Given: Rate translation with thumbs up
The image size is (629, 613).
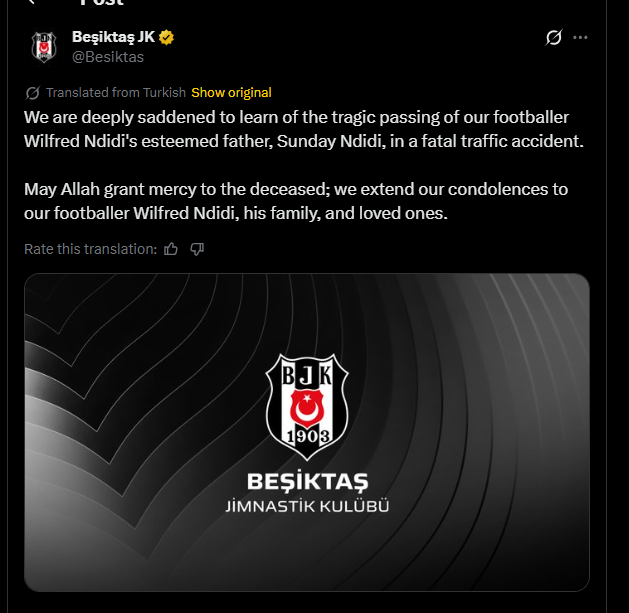Looking at the screenshot, I should pyautogui.click(x=171, y=249).
